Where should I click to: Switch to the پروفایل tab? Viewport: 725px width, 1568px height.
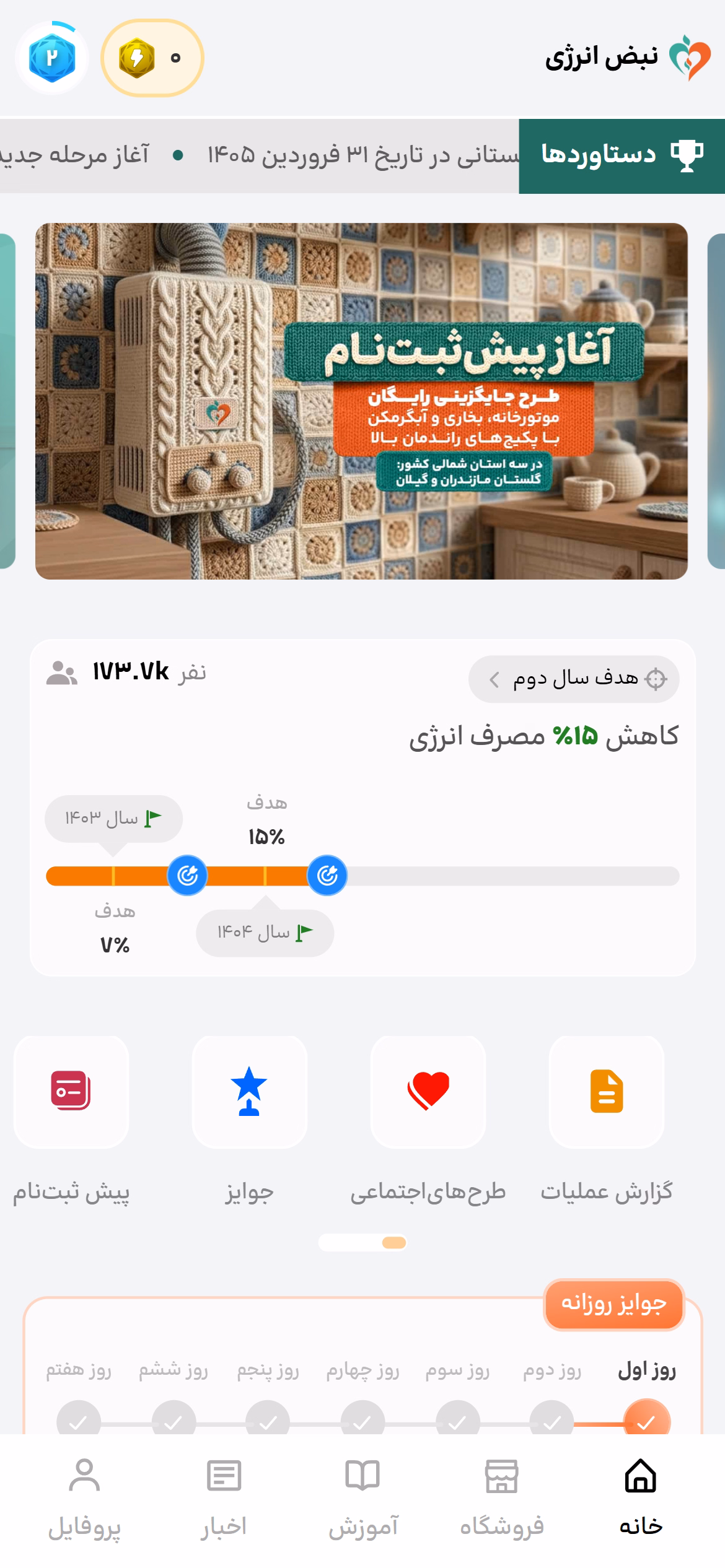coord(84,1499)
